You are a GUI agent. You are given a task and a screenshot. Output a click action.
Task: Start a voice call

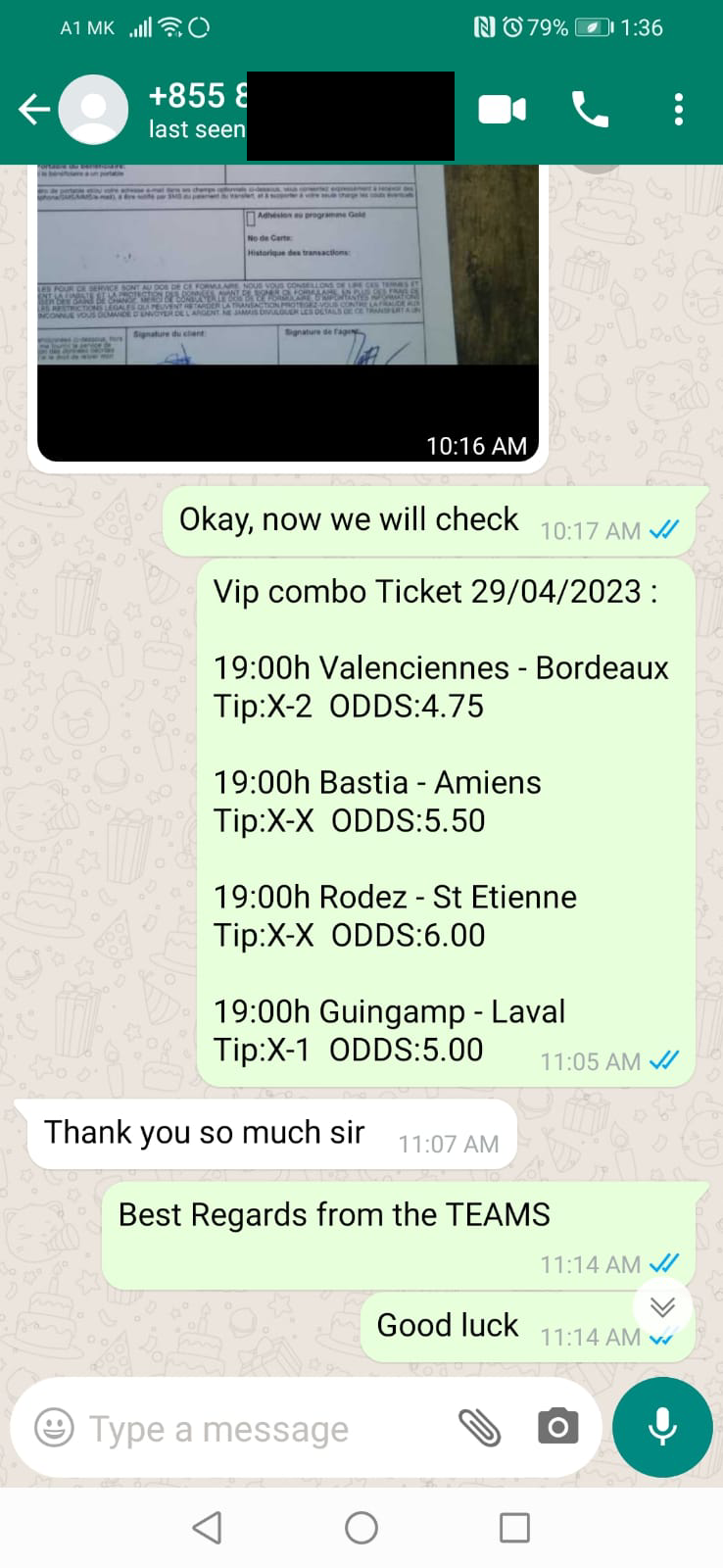(590, 110)
